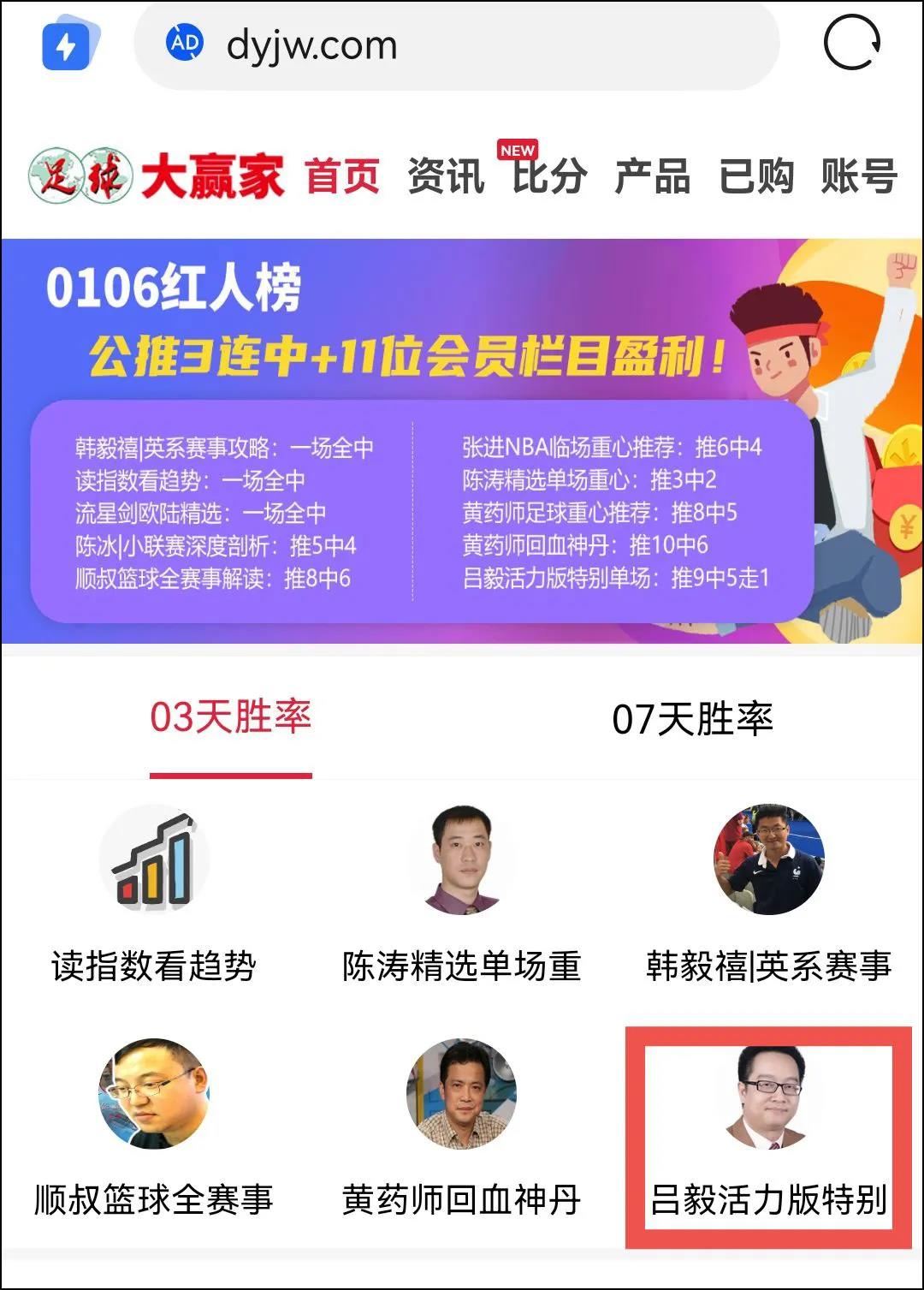Reload the page with the refresh icon

tap(851, 43)
